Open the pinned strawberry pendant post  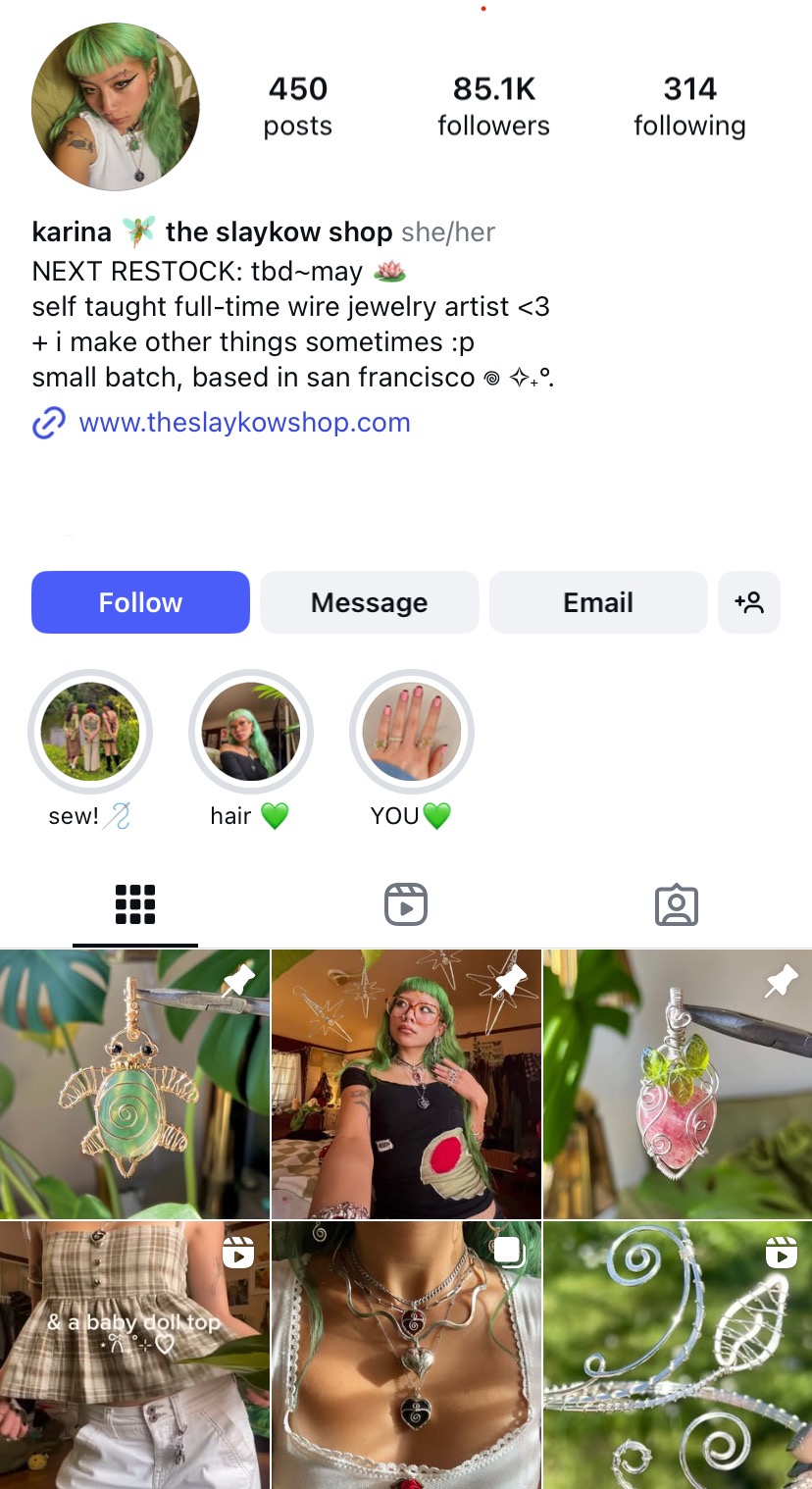pos(678,1084)
